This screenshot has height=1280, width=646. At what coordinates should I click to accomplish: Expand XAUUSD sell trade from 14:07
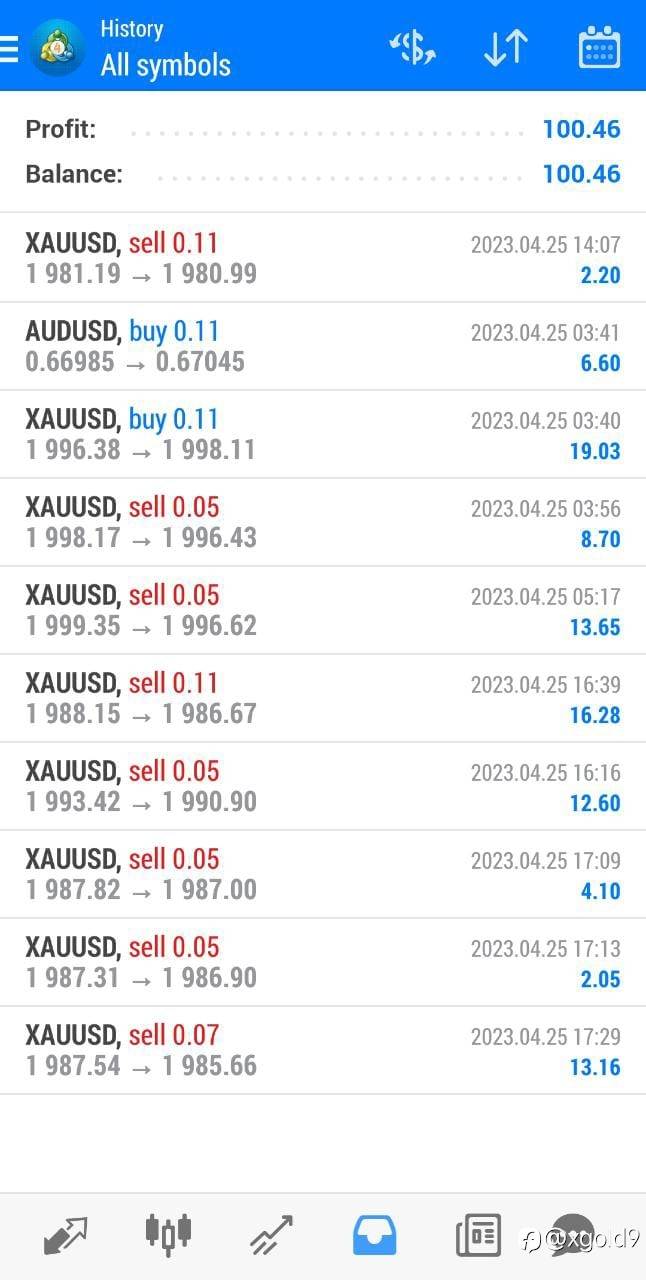[322, 258]
